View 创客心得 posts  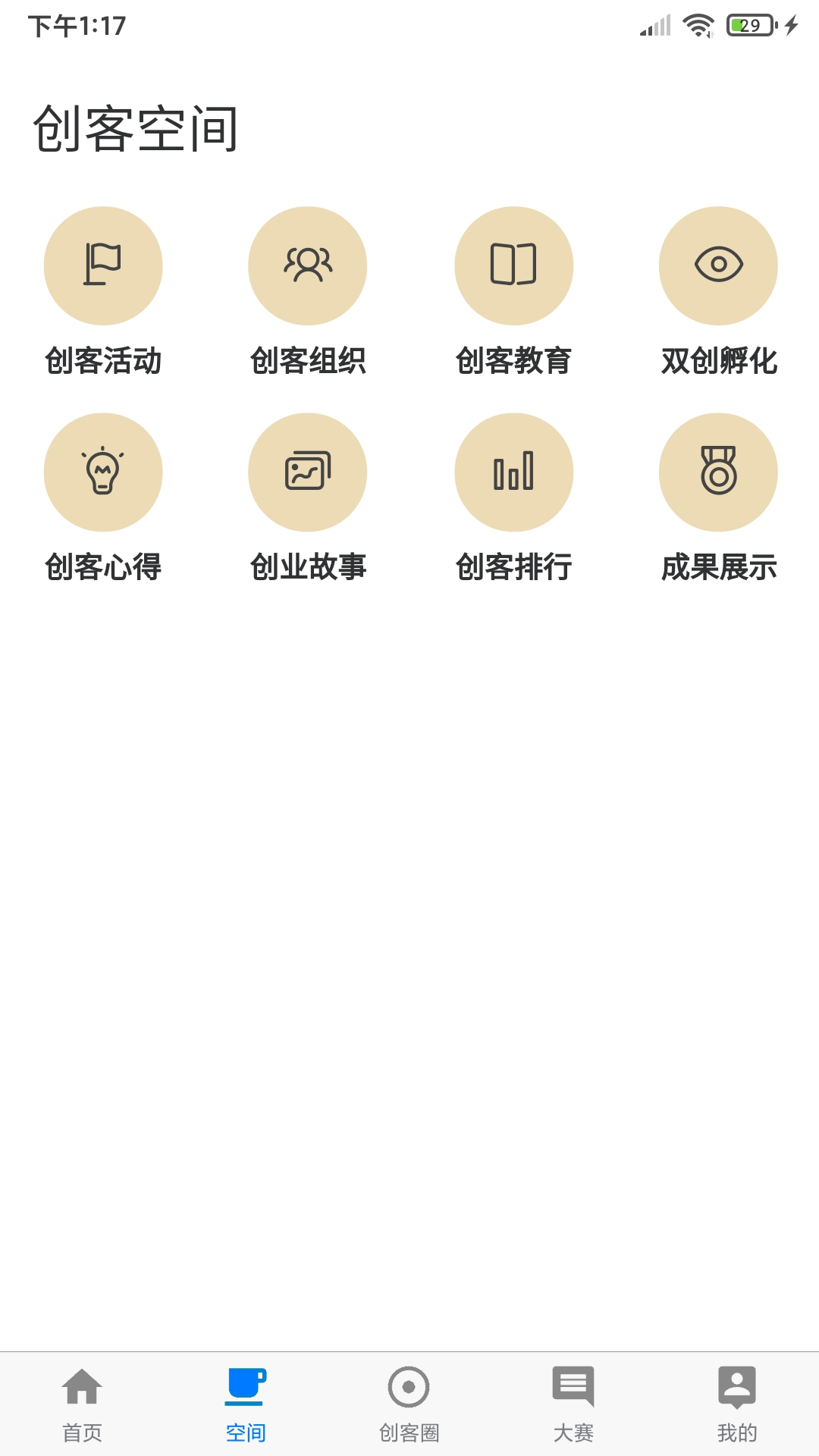tap(103, 472)
